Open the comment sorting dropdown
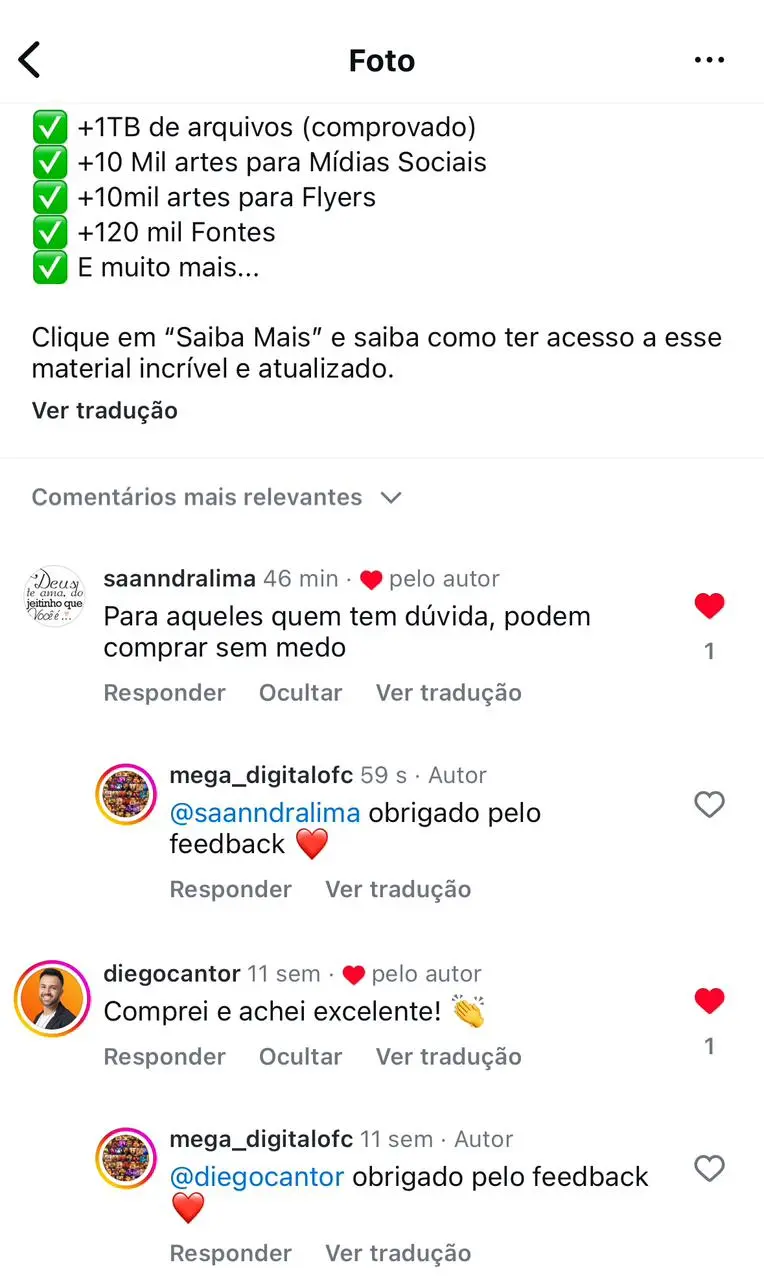This screenshot has width=764, height=1280. (x=390, y=497)
